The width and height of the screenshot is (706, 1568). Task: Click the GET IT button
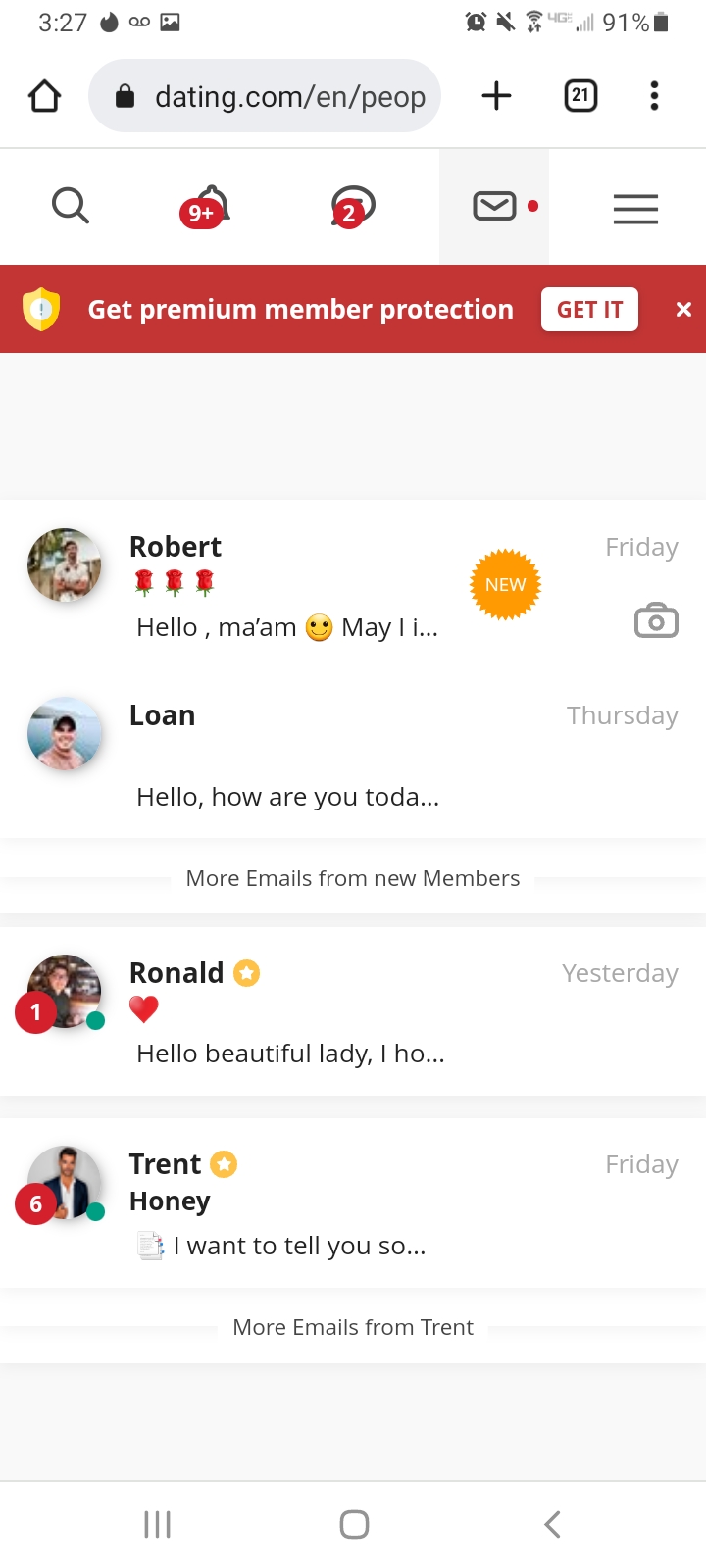click(x=589, y=309)
